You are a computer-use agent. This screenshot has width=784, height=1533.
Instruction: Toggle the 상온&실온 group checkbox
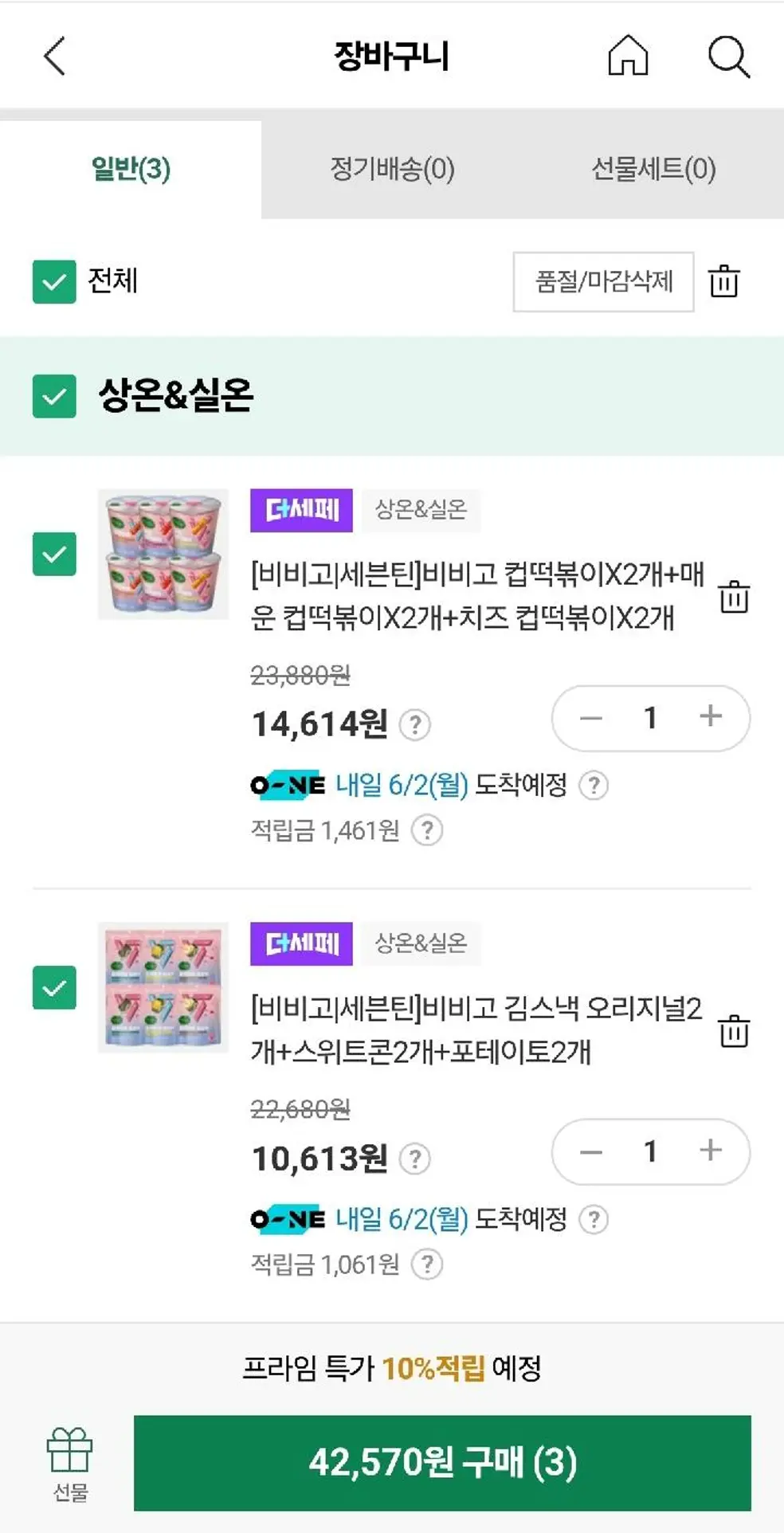tap(54, 396)
